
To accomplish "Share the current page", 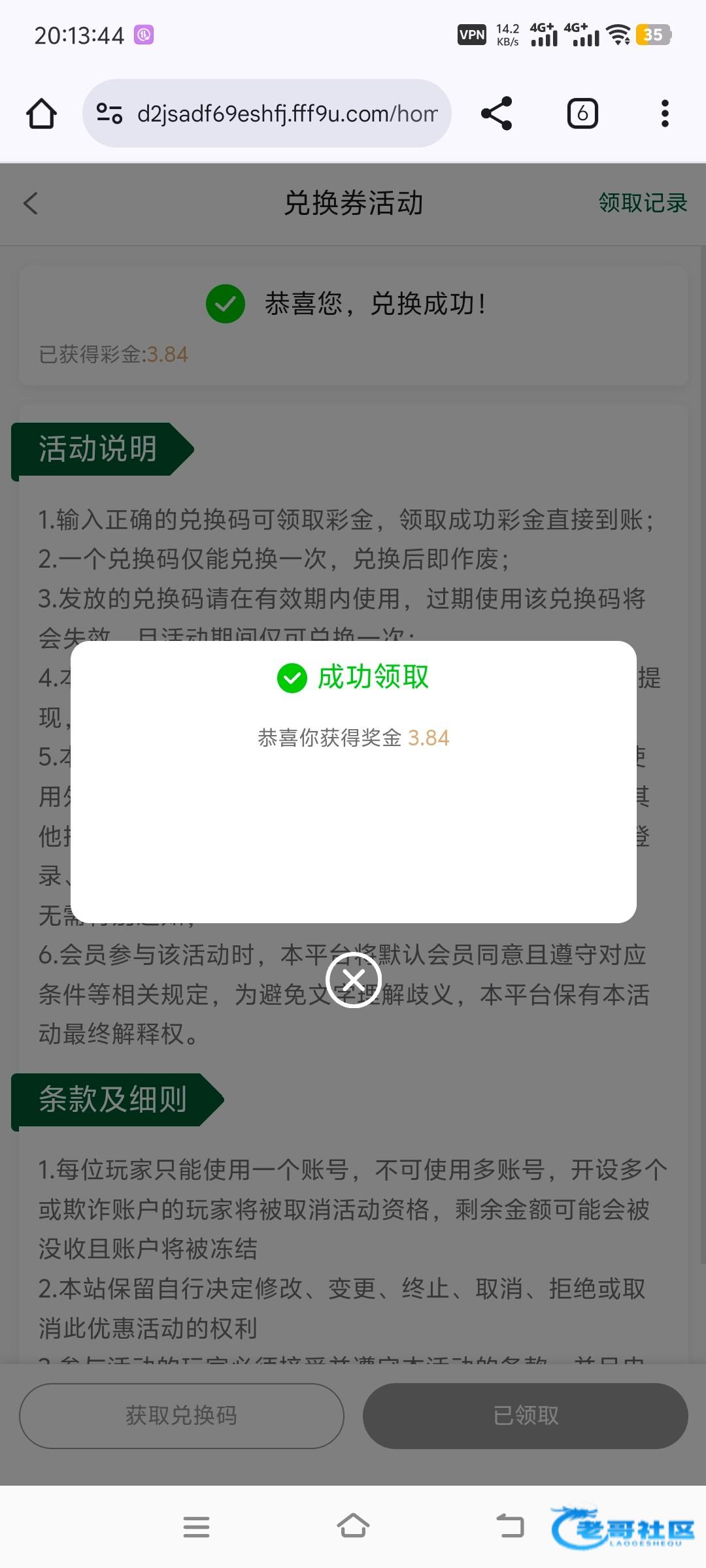I will (x=496, y=114).
